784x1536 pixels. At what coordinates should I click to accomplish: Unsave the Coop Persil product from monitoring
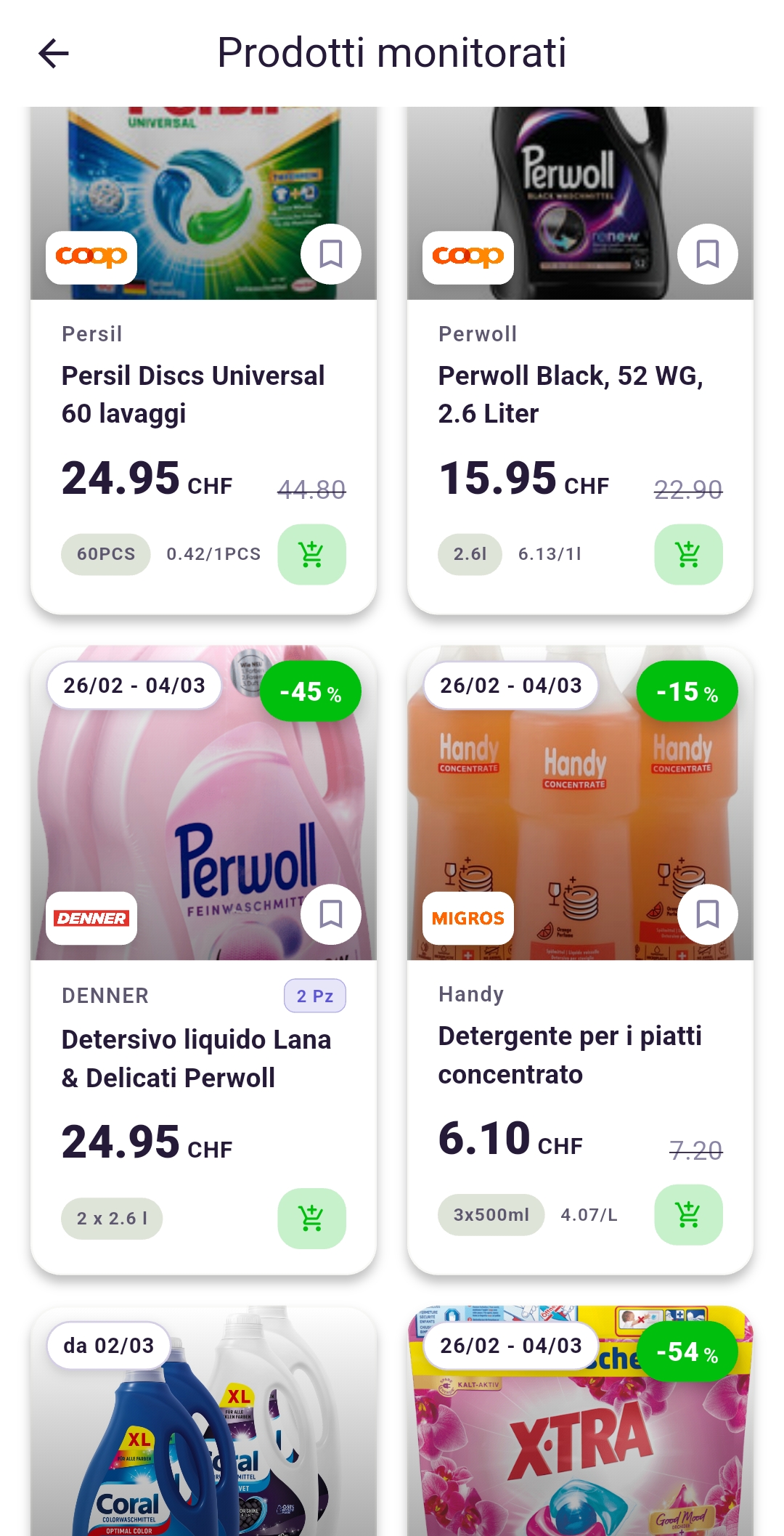point(331,253)
